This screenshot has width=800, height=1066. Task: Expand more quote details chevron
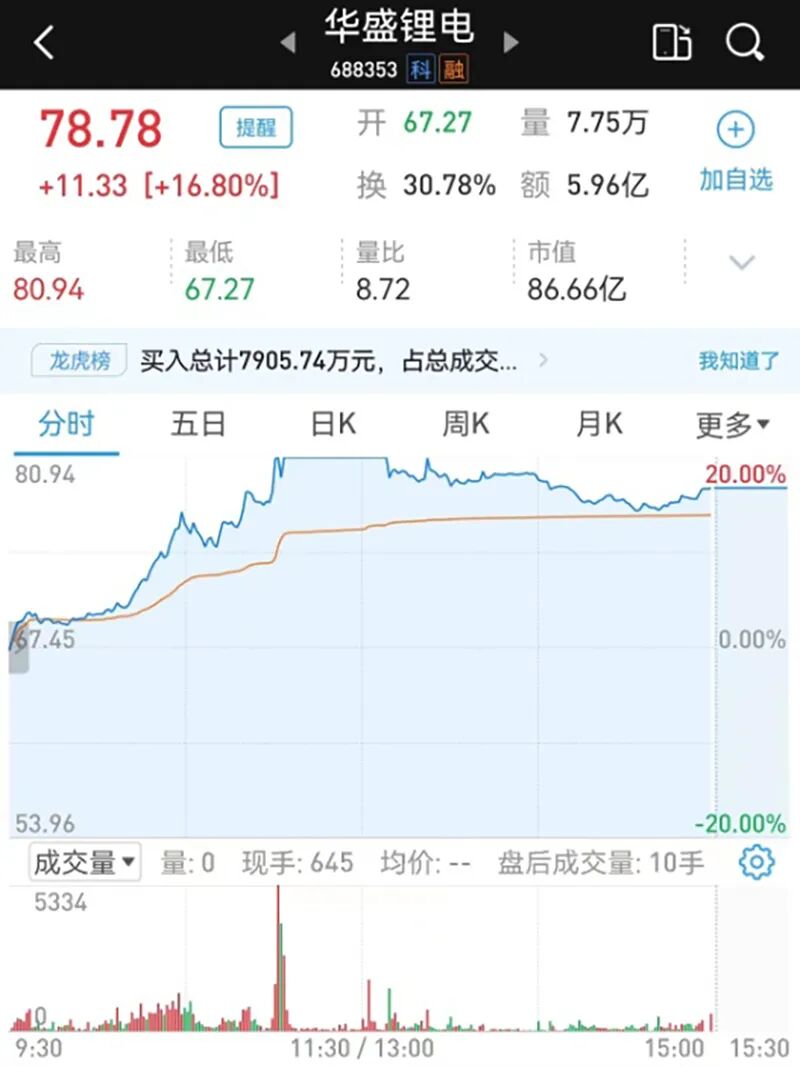[741, 263]
